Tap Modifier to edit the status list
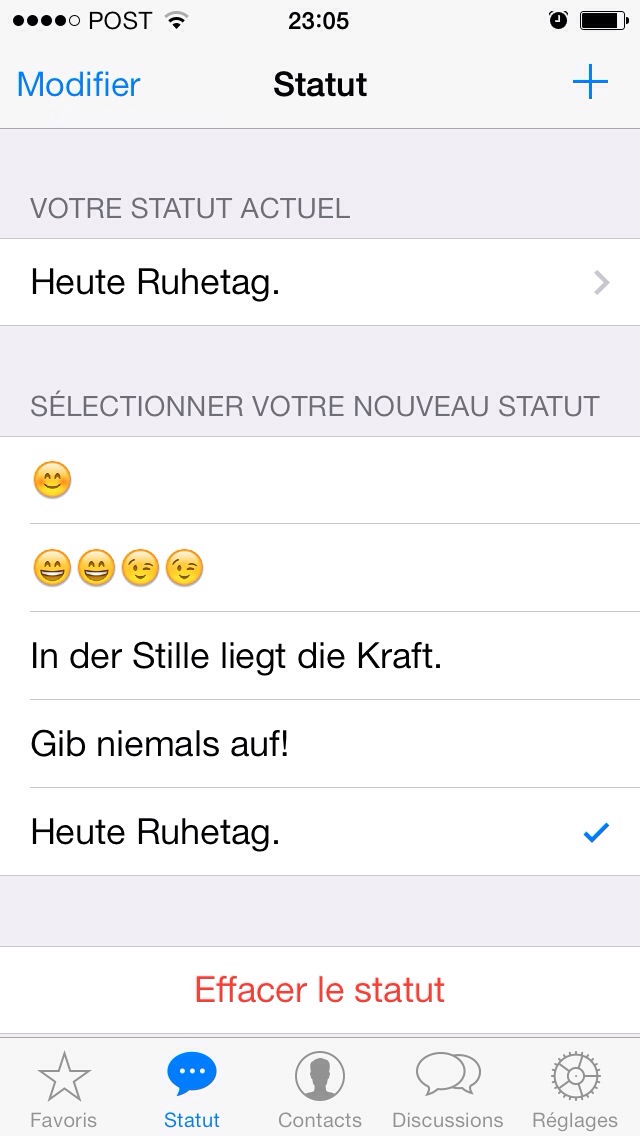Viewport: 640px width, 1136px height. pyautogui.click(x=79, y=84)
